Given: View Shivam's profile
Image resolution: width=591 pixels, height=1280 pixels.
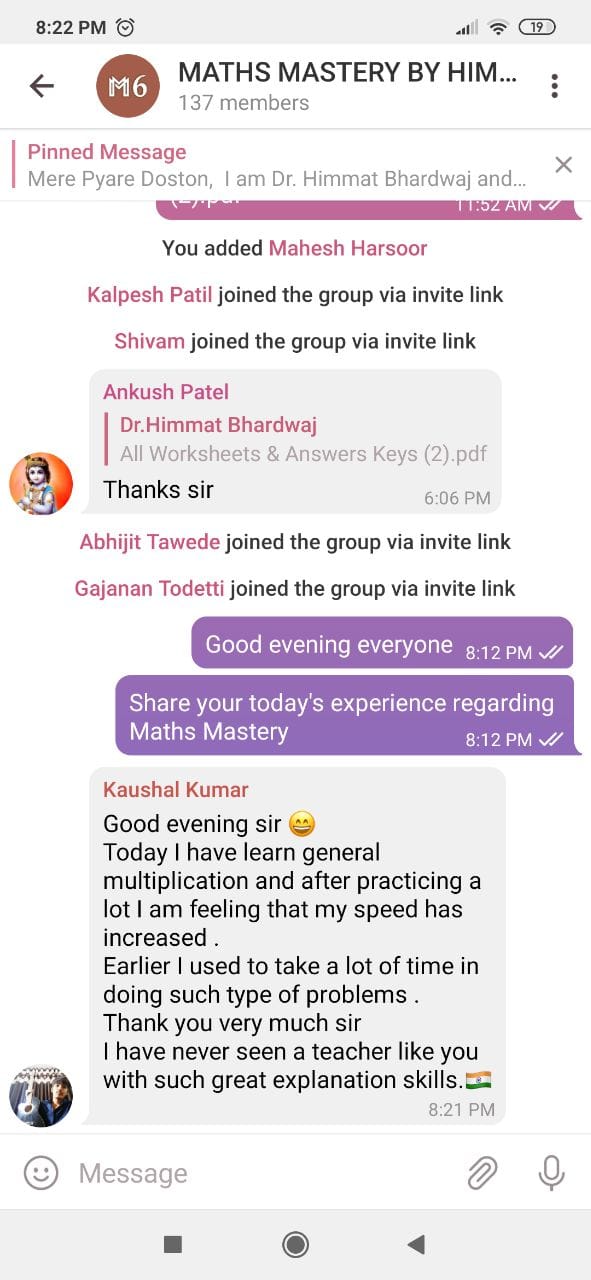Looking at the screenshot, I should point(149,341).
